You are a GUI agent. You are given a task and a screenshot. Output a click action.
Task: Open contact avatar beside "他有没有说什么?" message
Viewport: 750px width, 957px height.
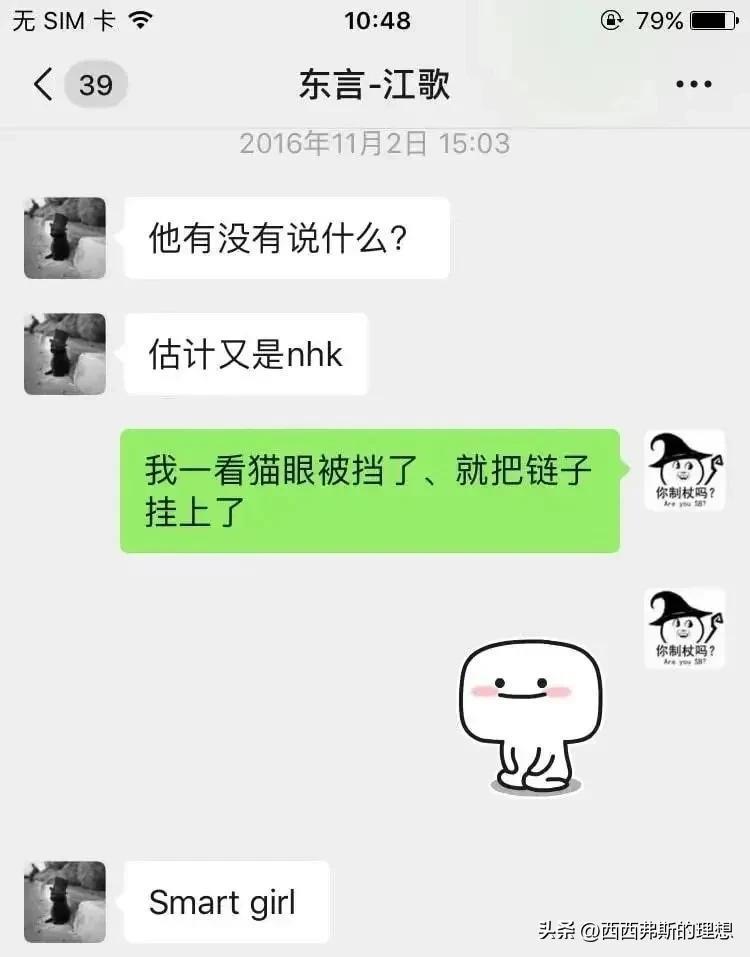65,238
